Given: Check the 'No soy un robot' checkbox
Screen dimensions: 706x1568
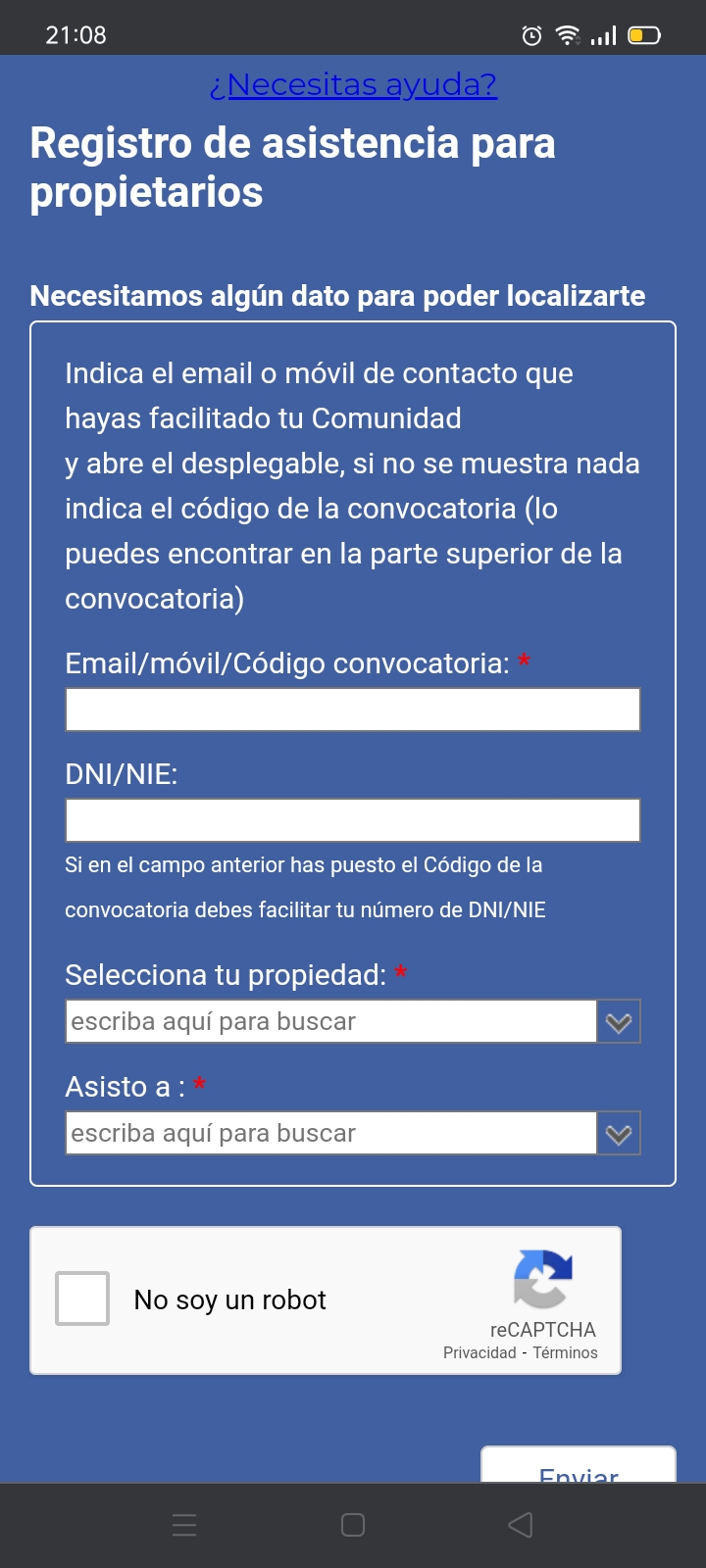Looking at the screenshot, I should coord(81,1299).
